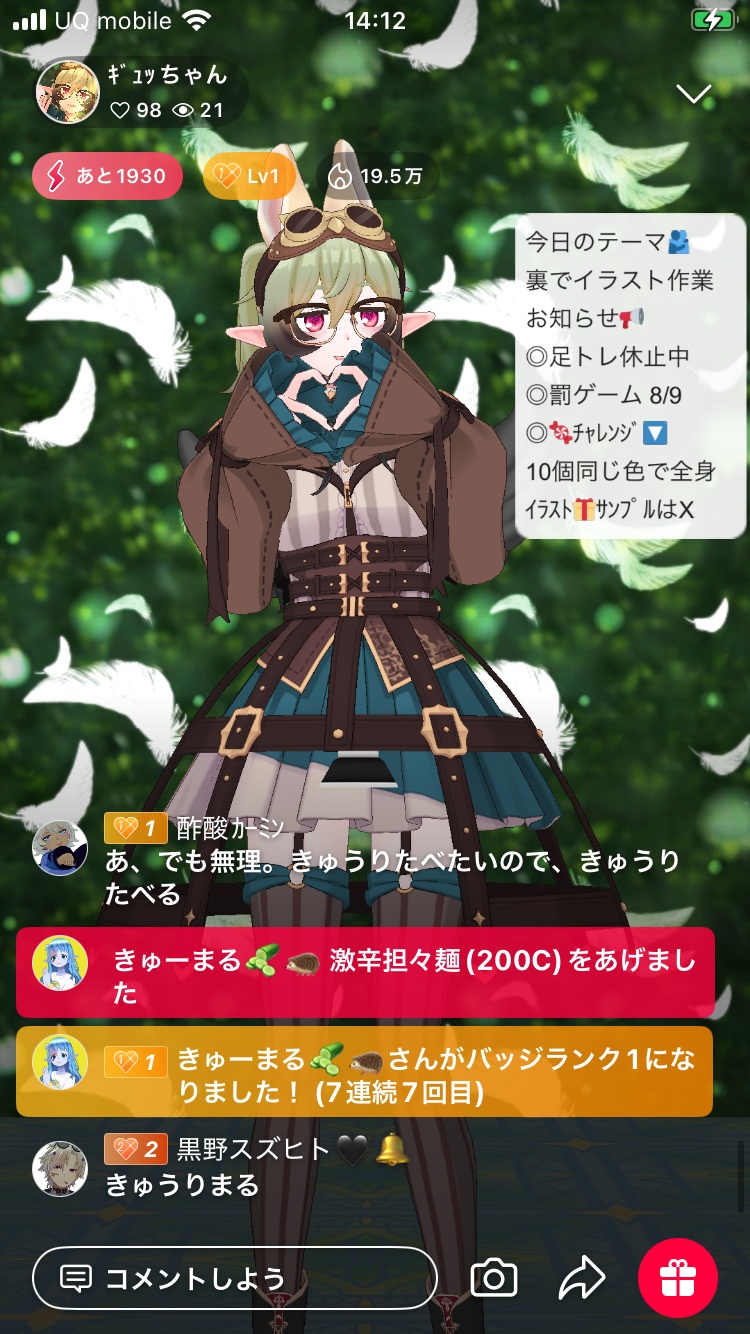Image resolution: width=750 pixels, height=1334 pixels.
Task: Open 黒野スズヒト's comment avatar
Action: (x=60, y=1167)
